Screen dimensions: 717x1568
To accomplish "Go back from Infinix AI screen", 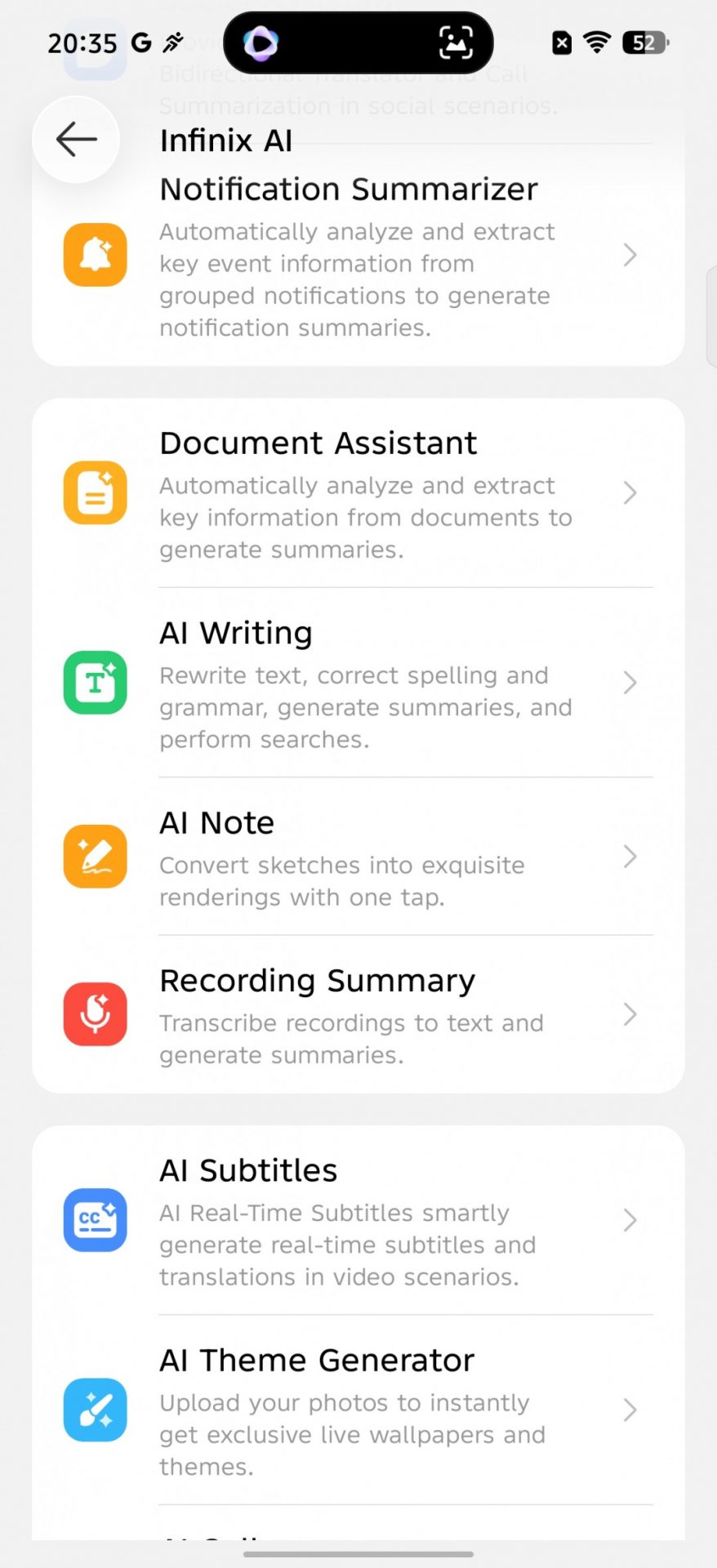I will [x=76, y=140].
